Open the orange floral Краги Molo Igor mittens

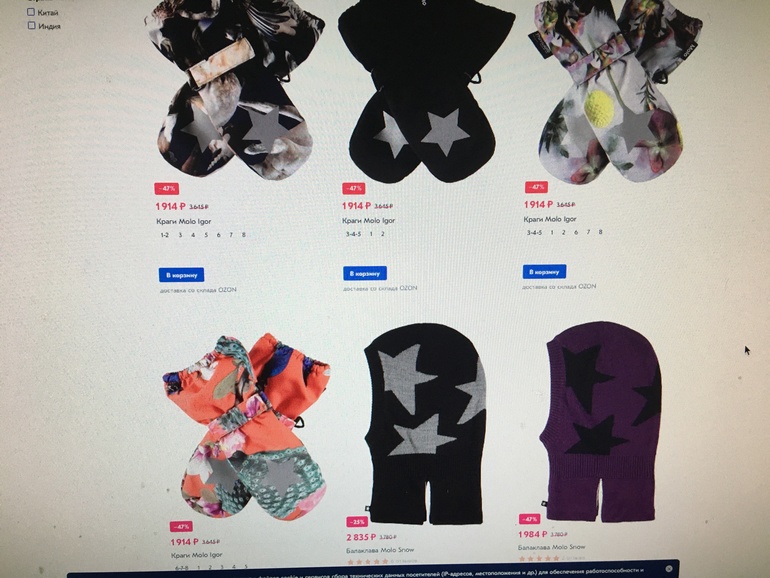tap(230, 425)
